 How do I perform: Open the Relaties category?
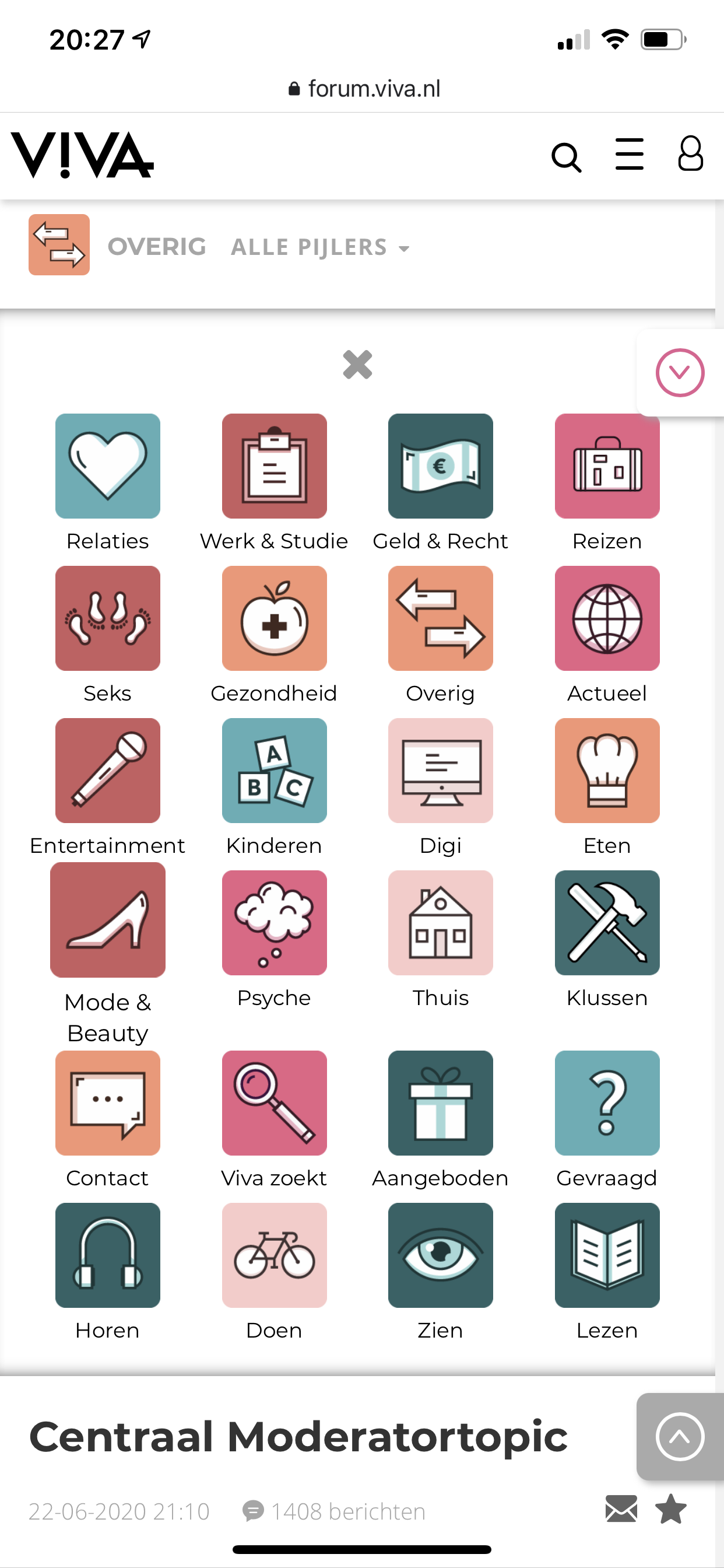108,482
